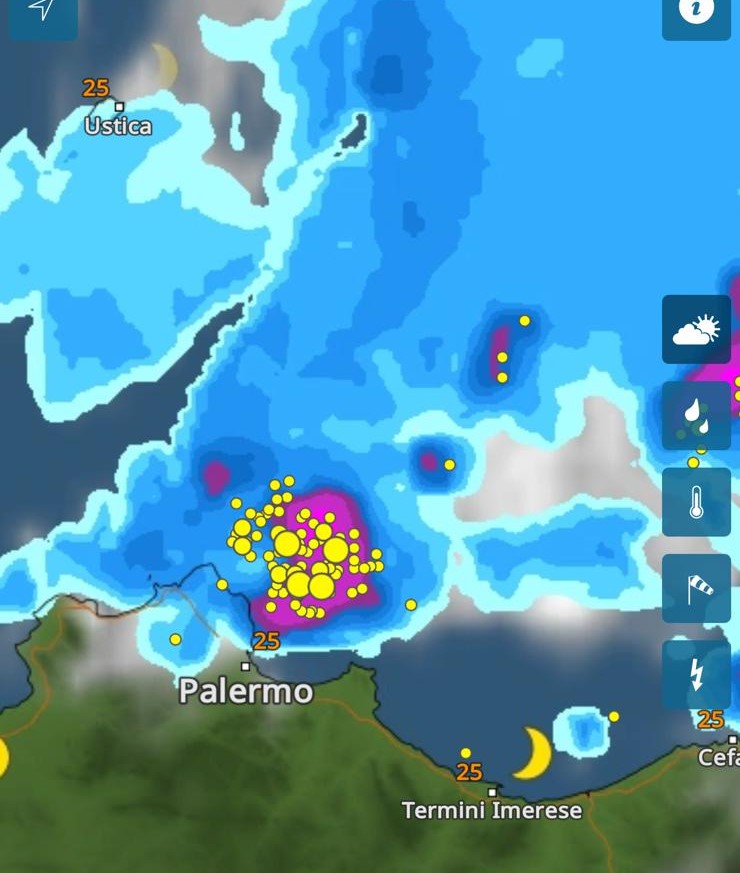Viewport: 740px width, 873px height.
Task: Switch to the precipitation layer
Action: [696, 415]
